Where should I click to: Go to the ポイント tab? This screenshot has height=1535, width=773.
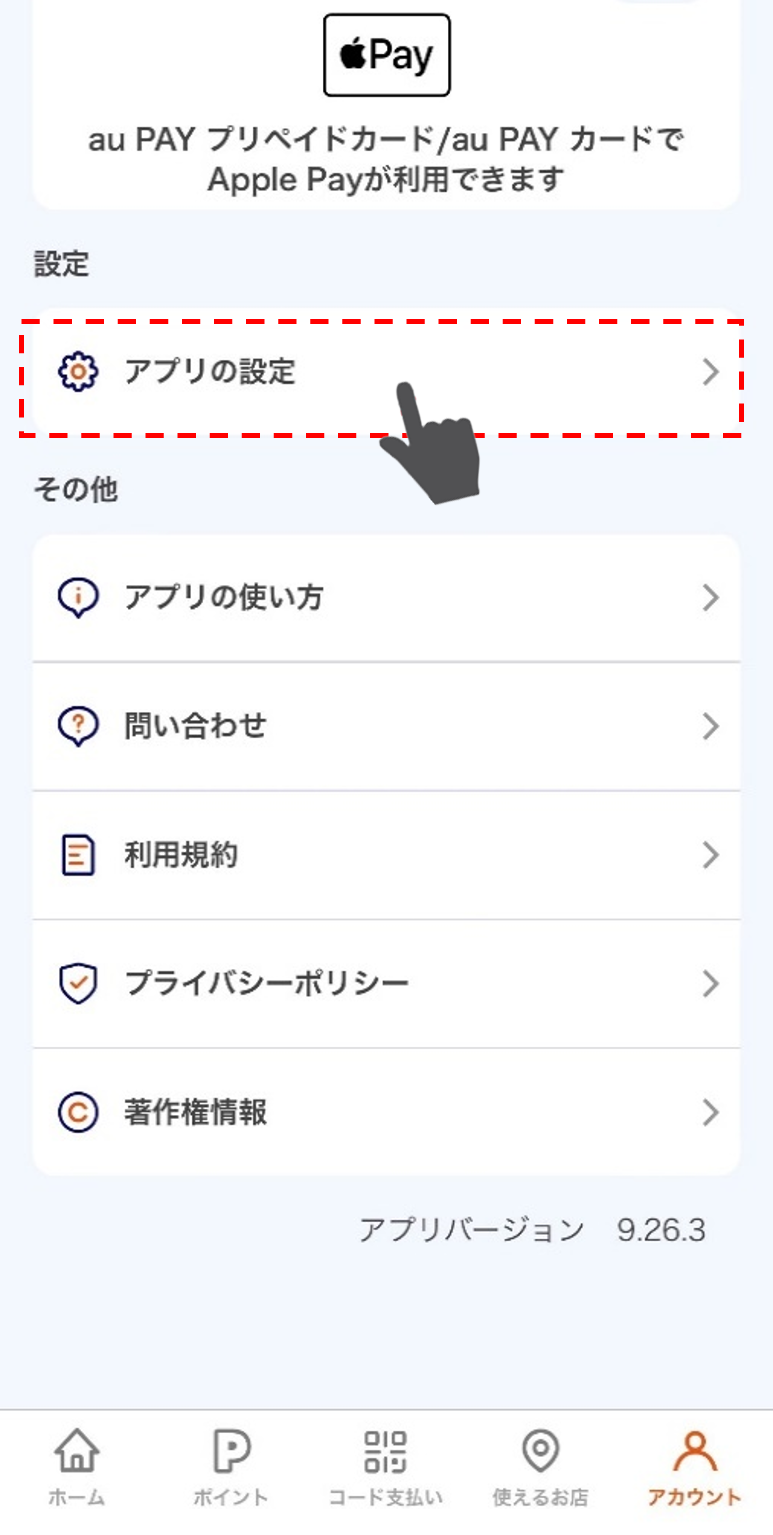click(231, 1467)
